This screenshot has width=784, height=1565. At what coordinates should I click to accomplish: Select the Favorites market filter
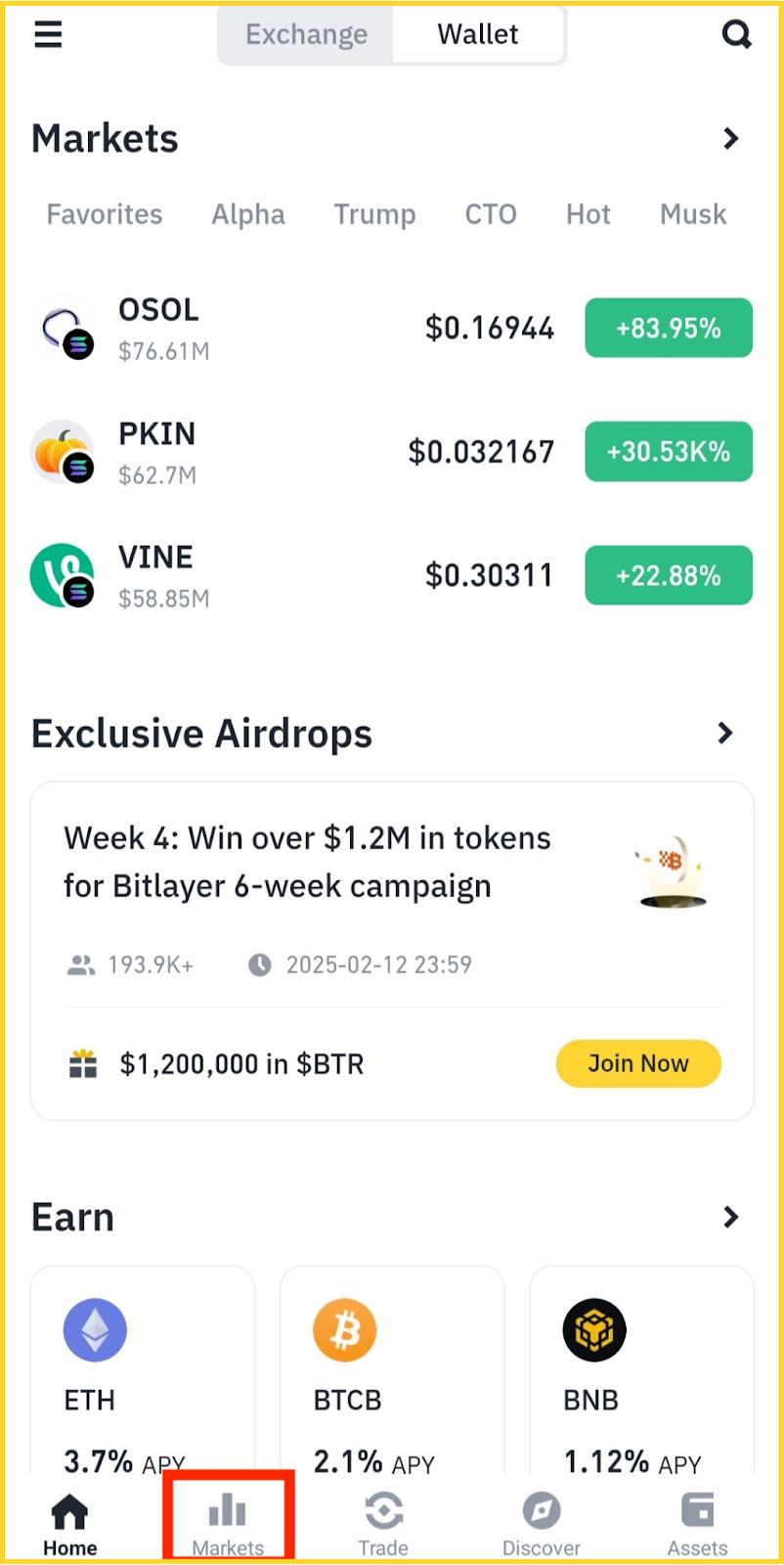tap(105, 214)
